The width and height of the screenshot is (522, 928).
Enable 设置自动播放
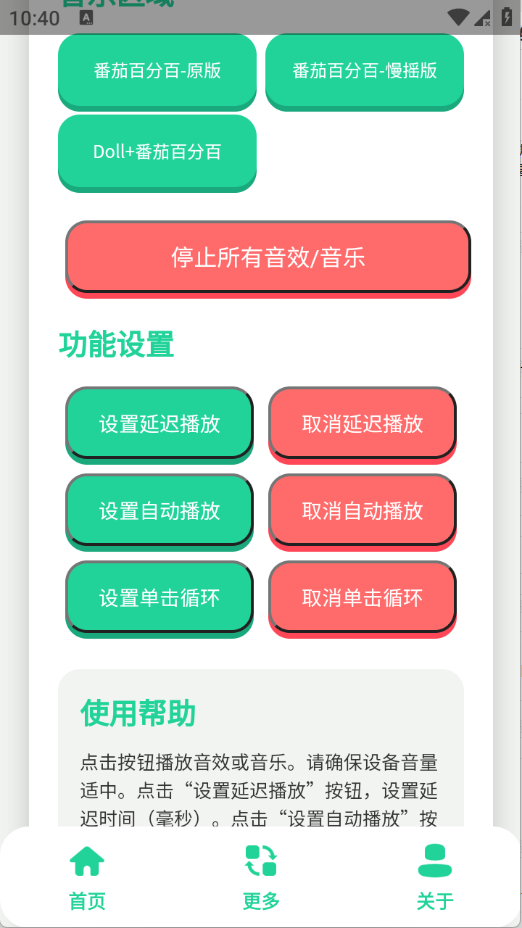(159, 512)
